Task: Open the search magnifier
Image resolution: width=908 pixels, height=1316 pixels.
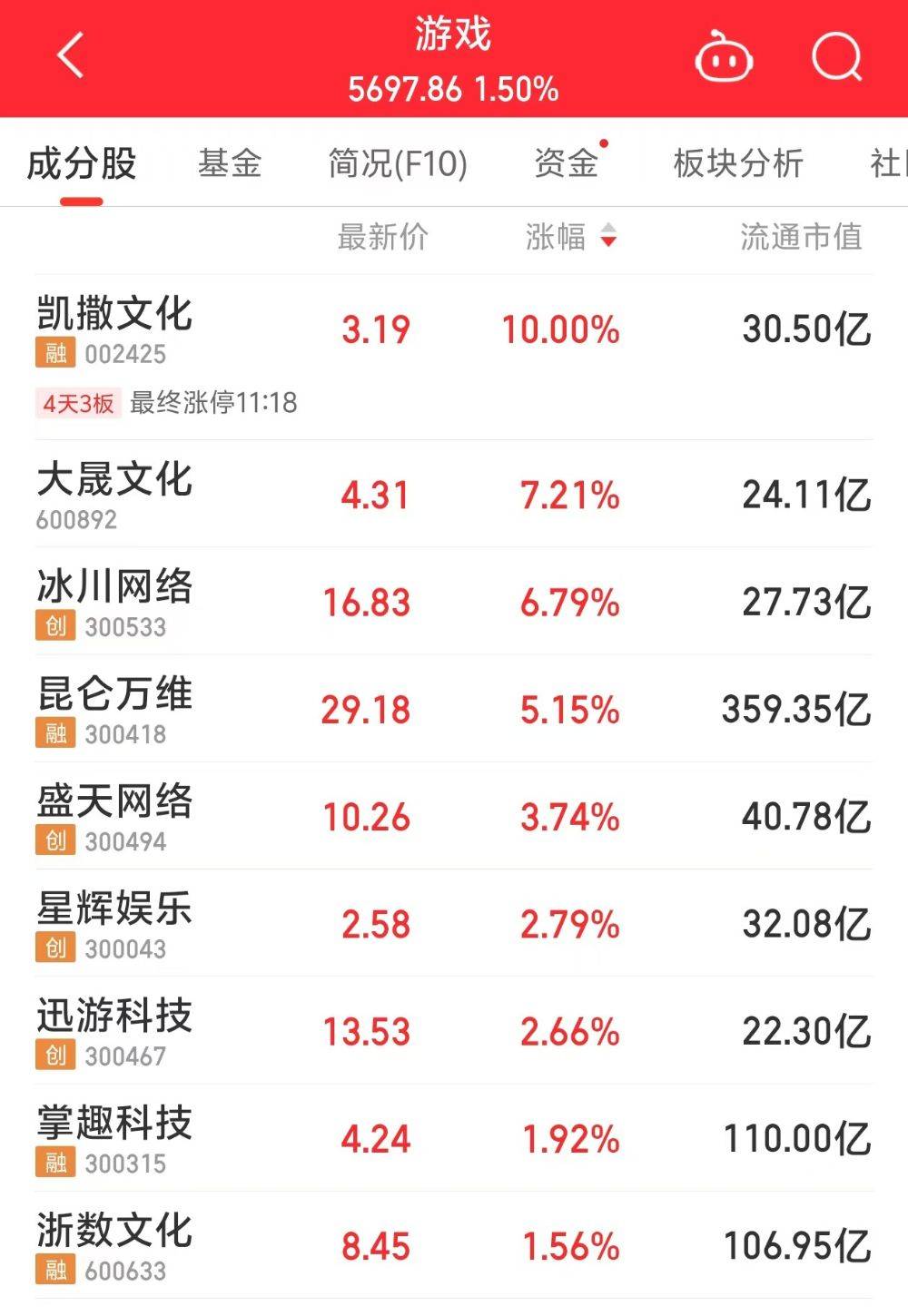Action: 836,57
